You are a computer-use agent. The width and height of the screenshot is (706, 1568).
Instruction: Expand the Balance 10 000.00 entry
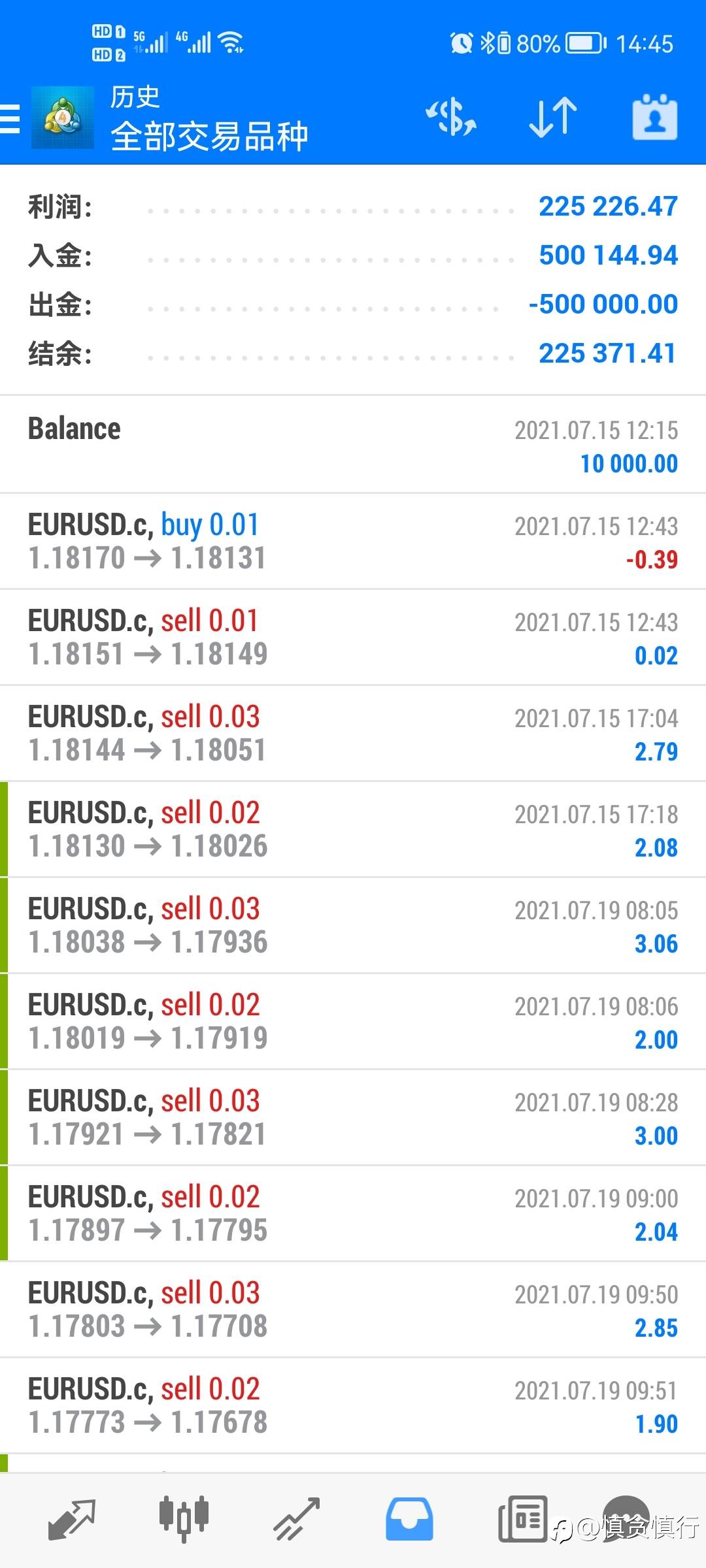pos(353,445)
